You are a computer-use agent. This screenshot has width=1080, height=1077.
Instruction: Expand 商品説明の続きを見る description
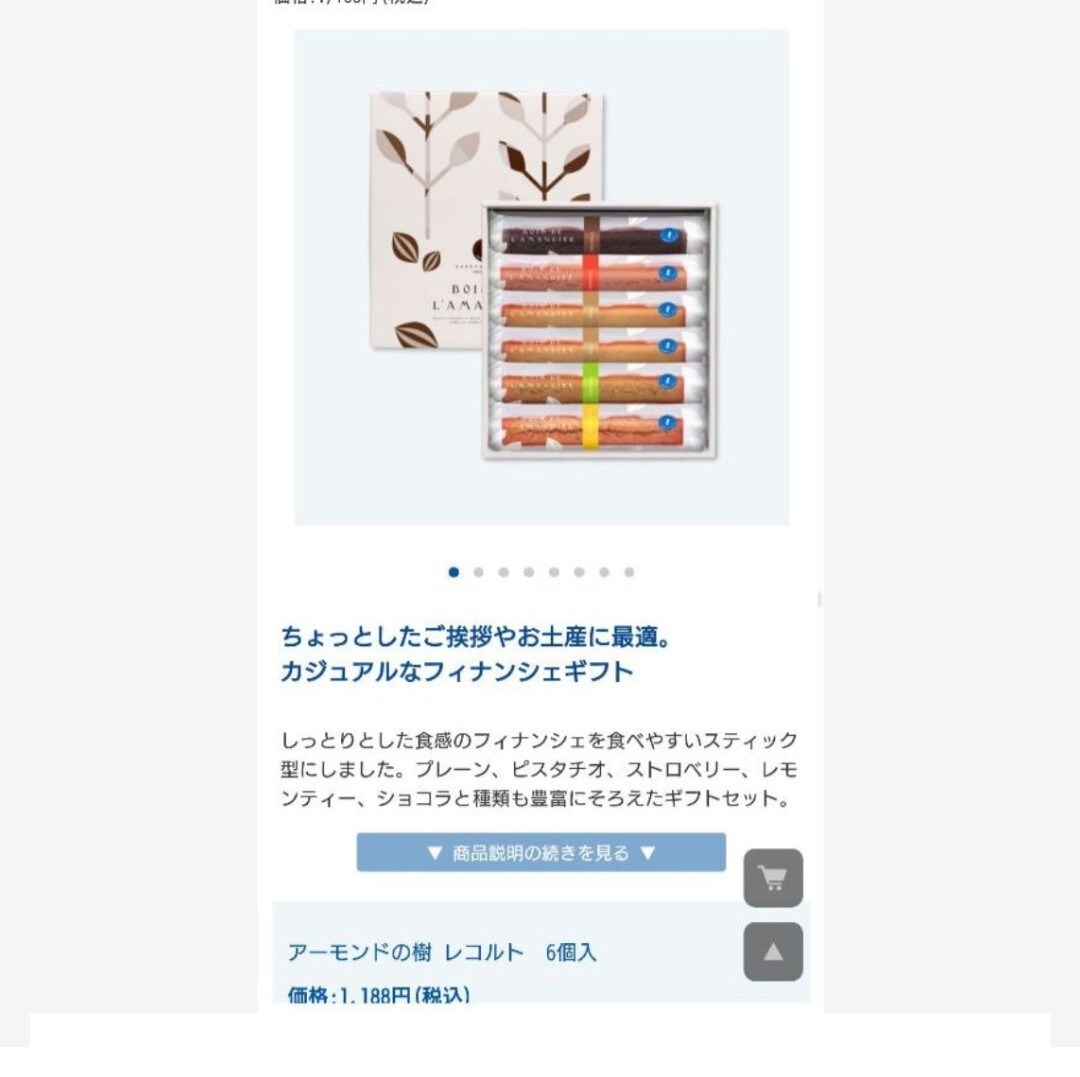pyautogui.click(x=541, y=852)
